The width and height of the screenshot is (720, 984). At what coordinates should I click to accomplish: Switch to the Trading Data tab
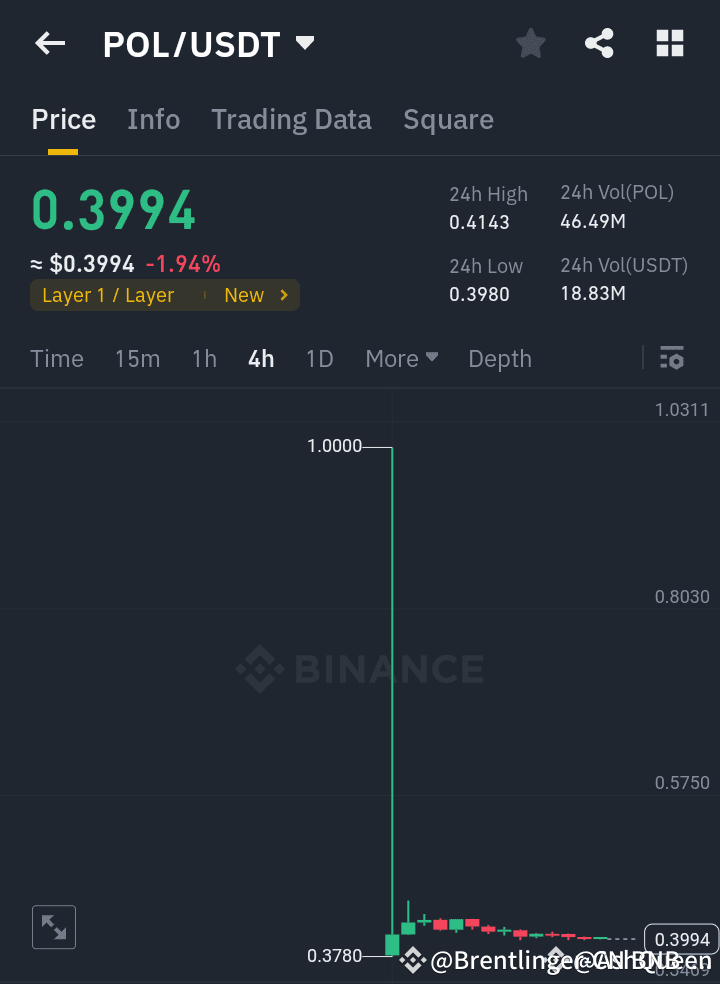click(x=291, y=119)
